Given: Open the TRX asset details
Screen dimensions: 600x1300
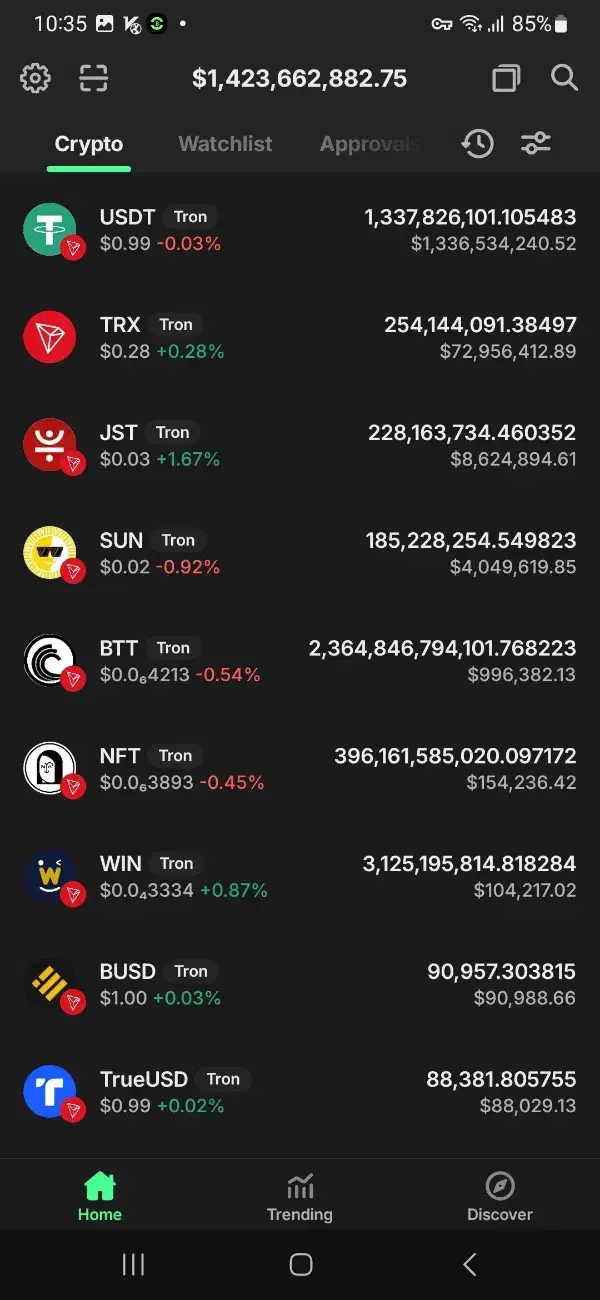Looking at the screenshot, I should click(x=300, y=337).
